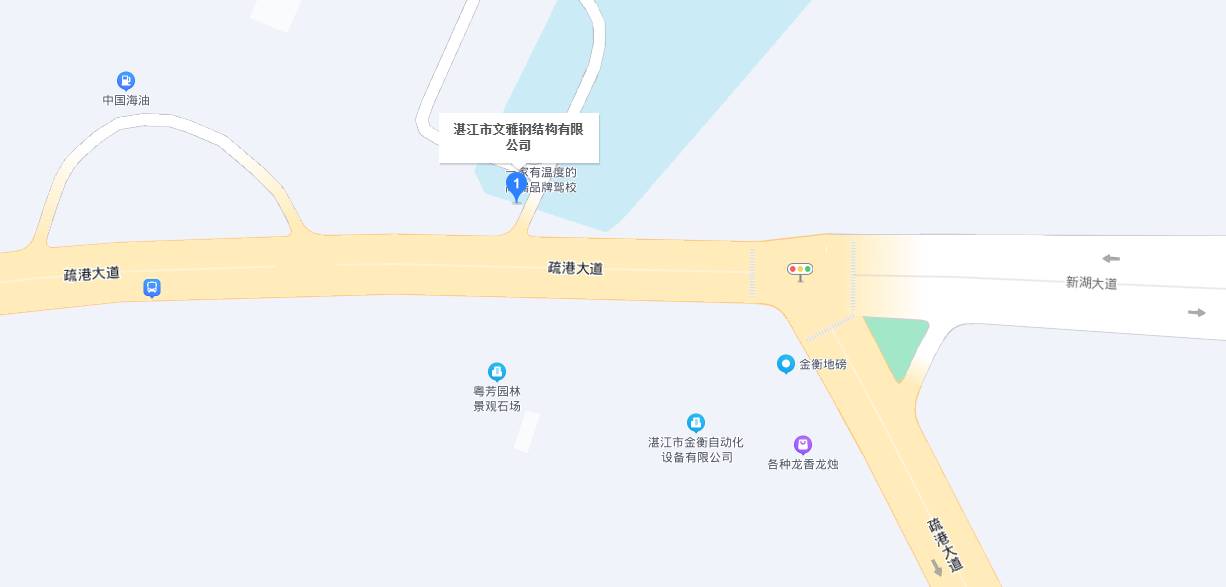Tap the bus stop icon on 疏港大道
Image resolution: width=1226 pixels, height=587 pixels.
tap(152, 288)
